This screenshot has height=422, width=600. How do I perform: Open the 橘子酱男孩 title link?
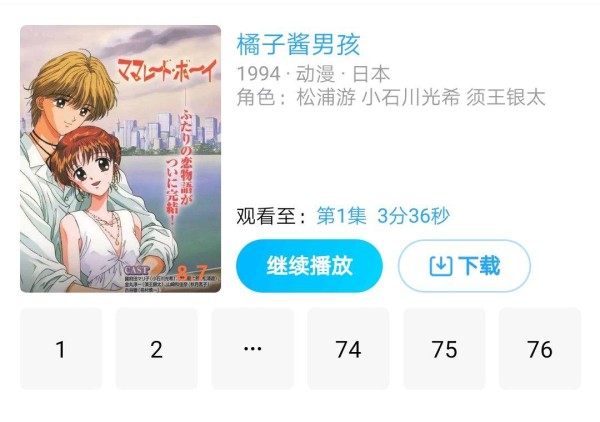coord(297,45)
